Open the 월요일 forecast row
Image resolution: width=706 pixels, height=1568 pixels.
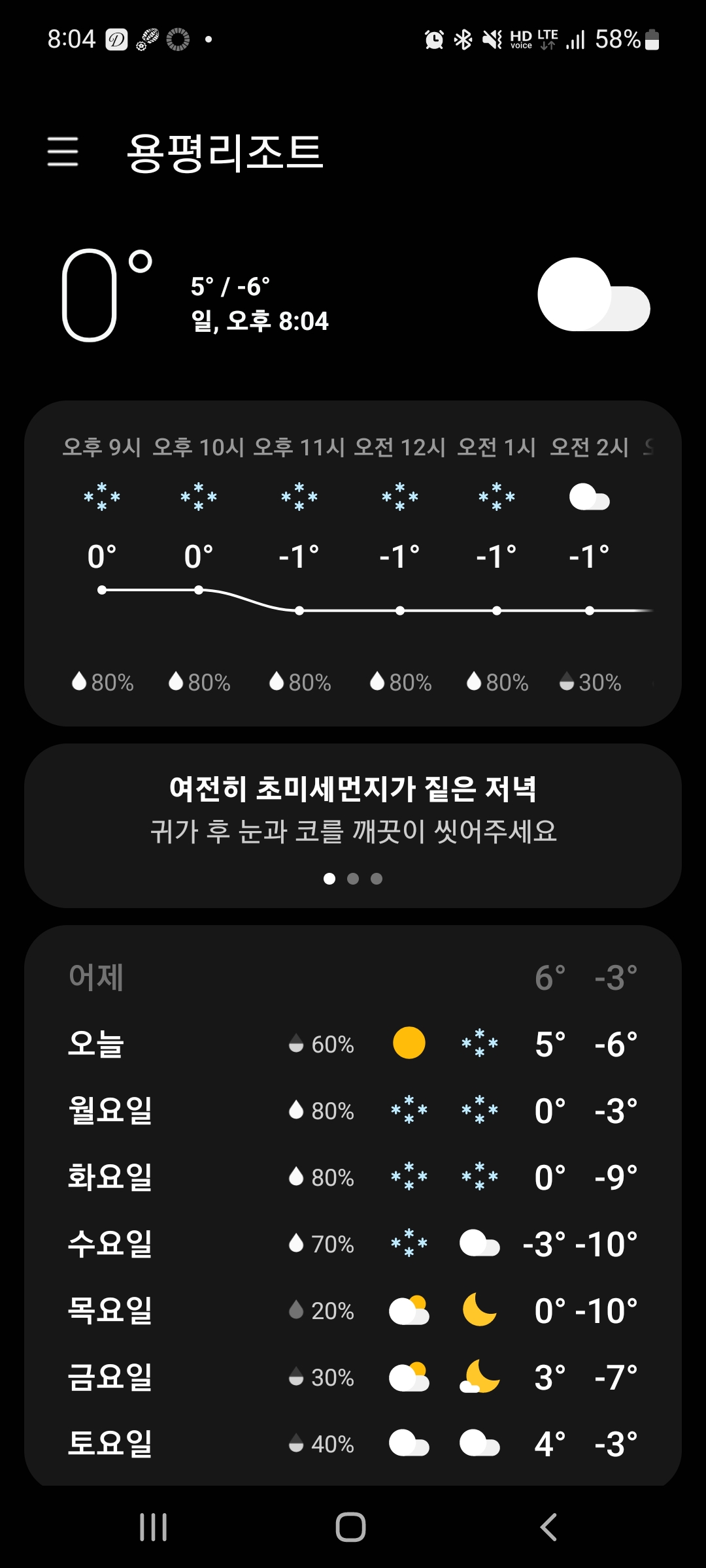(353, 1110)
